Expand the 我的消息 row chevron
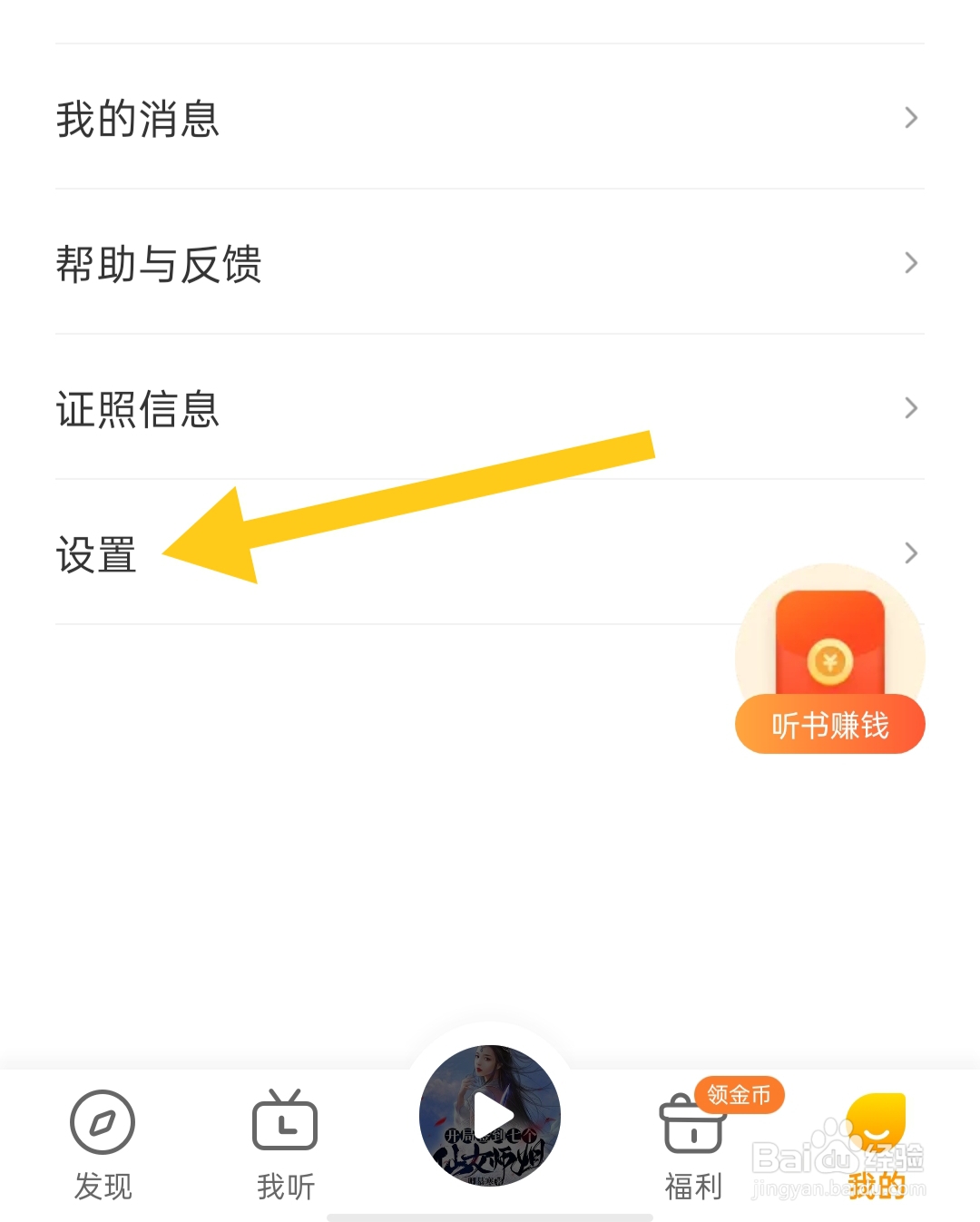980x1222 pixels. click(x=910, y=116)
